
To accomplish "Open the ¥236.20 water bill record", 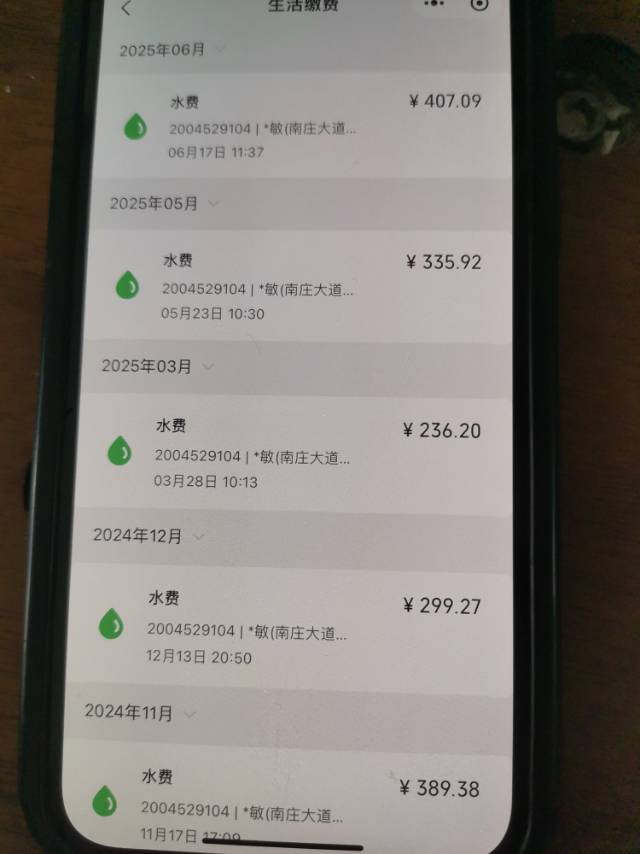I will coord(290,455).
